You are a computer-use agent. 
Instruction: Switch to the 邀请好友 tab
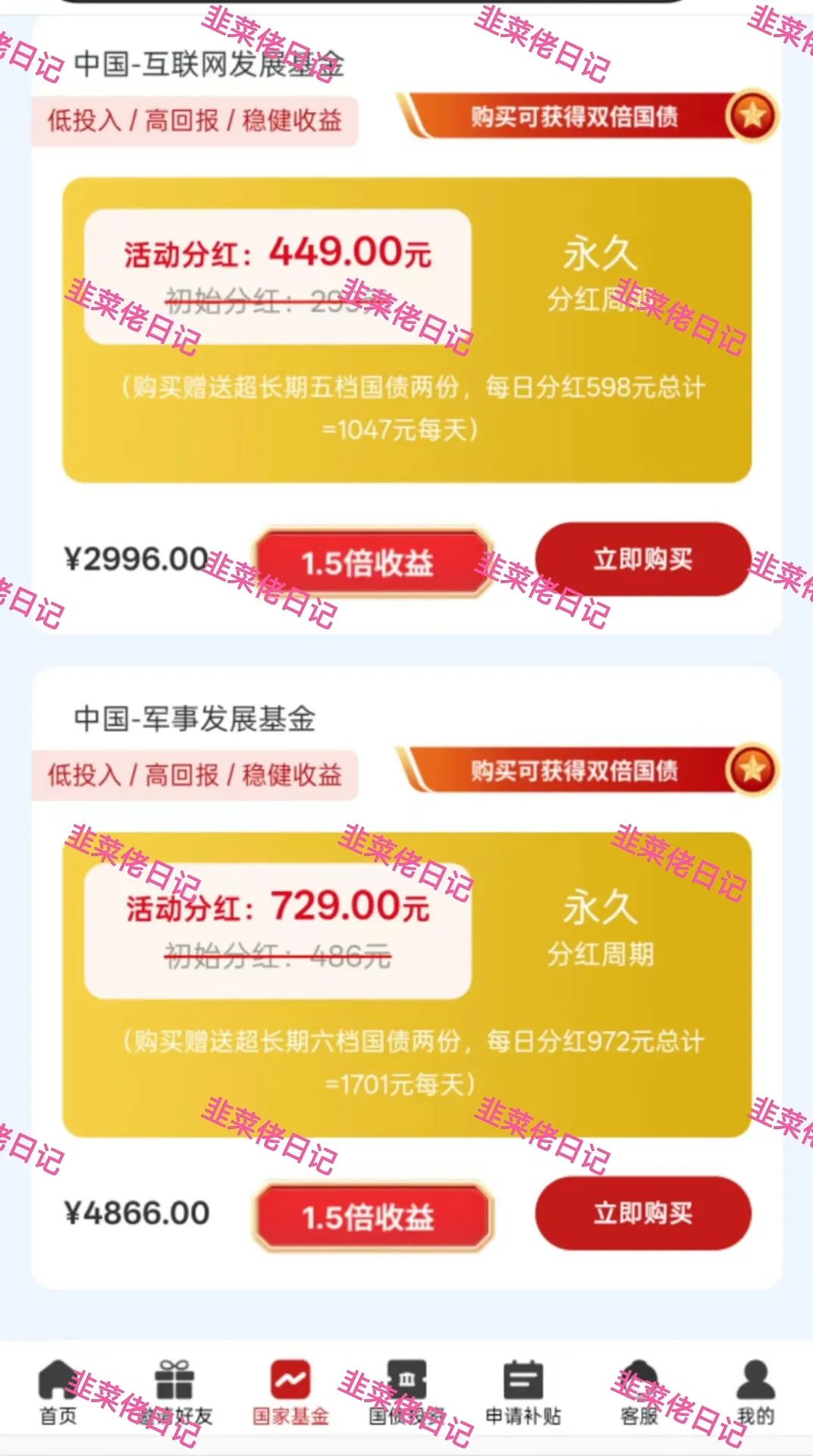click(x=175, y=1394)
